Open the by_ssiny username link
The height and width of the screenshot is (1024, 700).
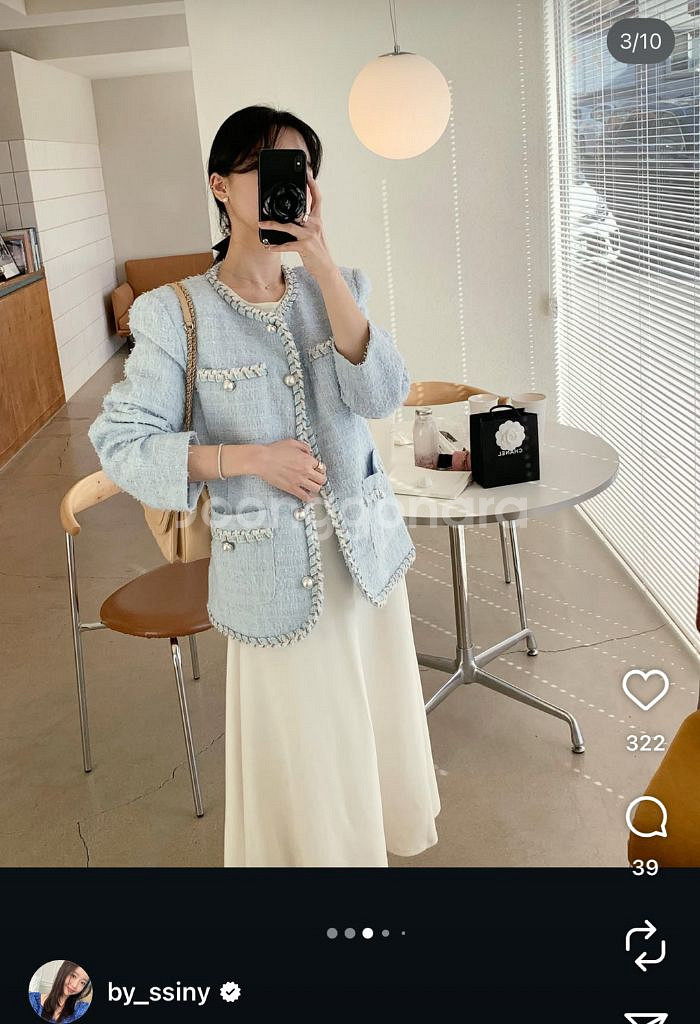pos(159,993)
